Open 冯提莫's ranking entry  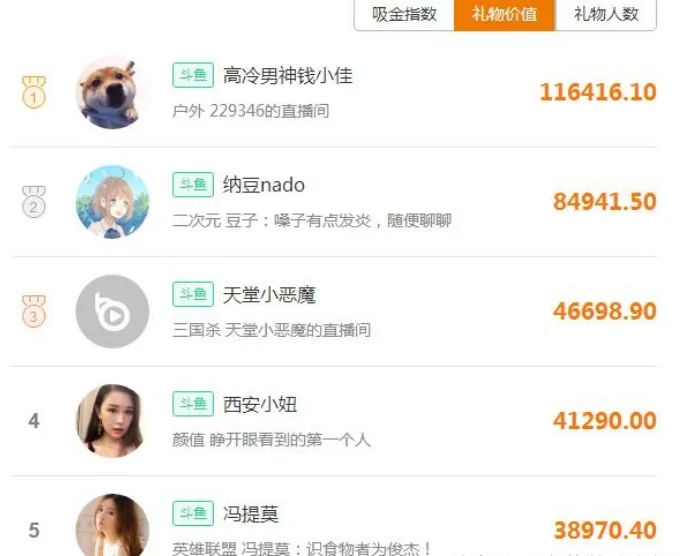(251, 515)
